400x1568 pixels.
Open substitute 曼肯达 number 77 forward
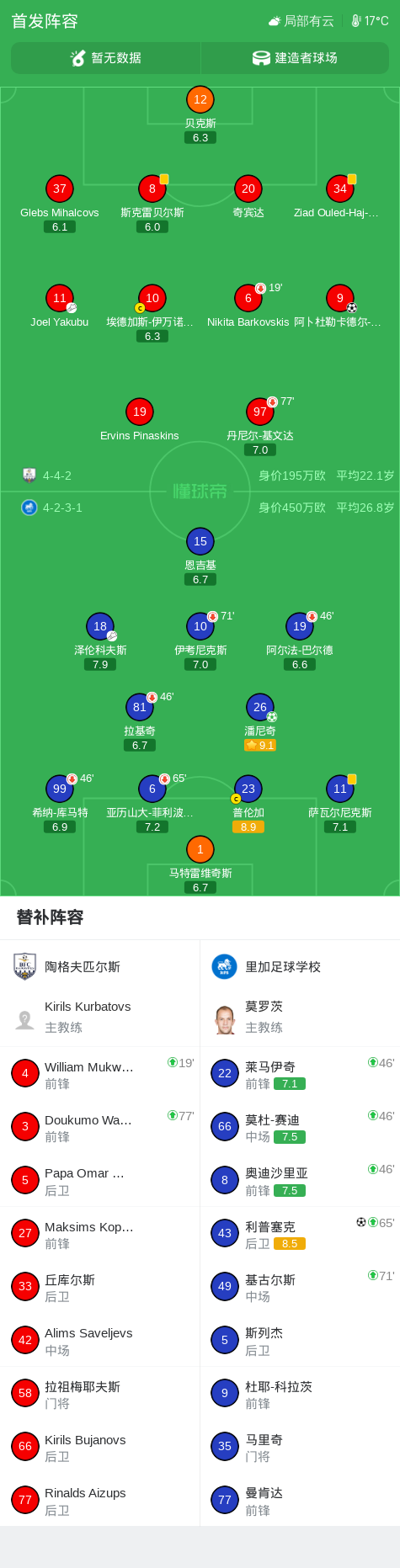[x=300, y=1501]
